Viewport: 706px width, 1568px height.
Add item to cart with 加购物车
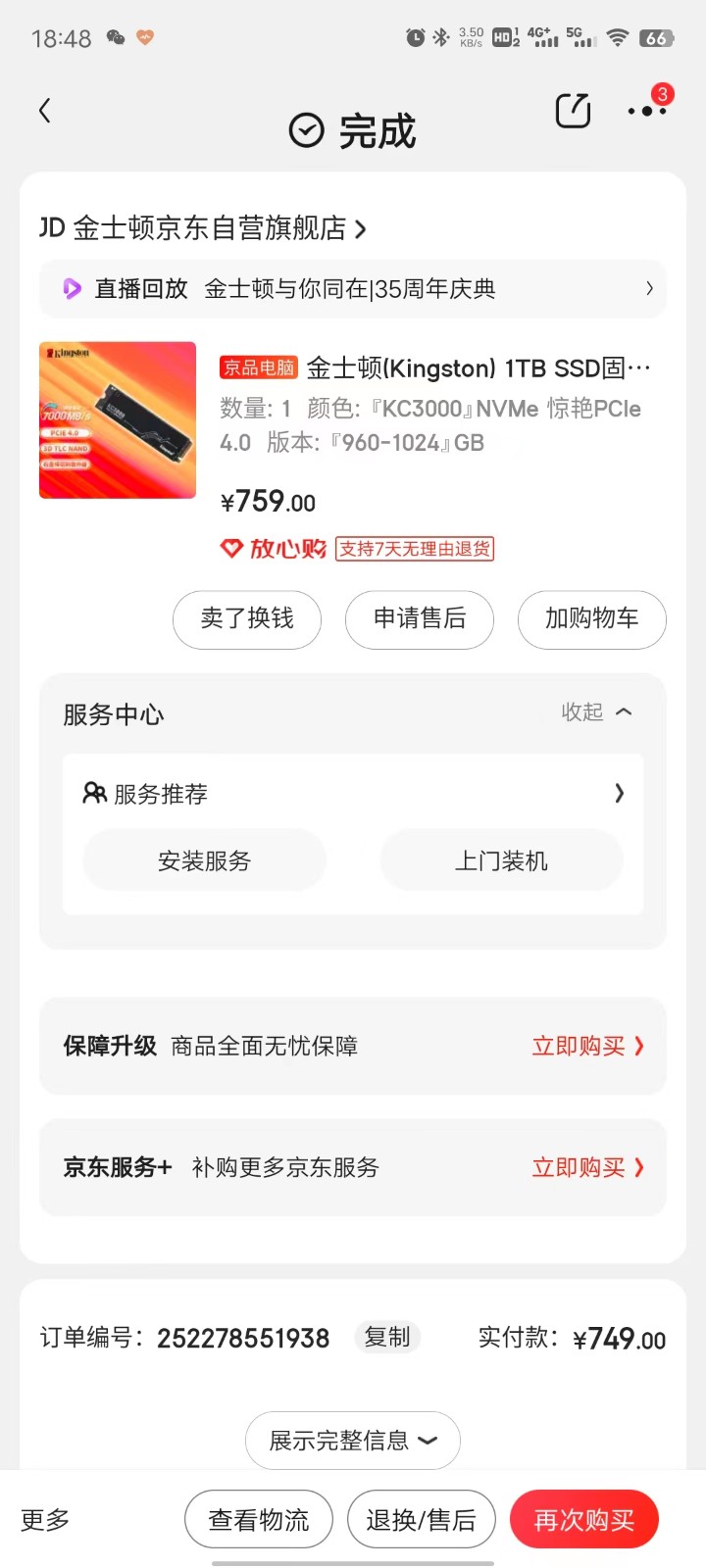[592, 619]
